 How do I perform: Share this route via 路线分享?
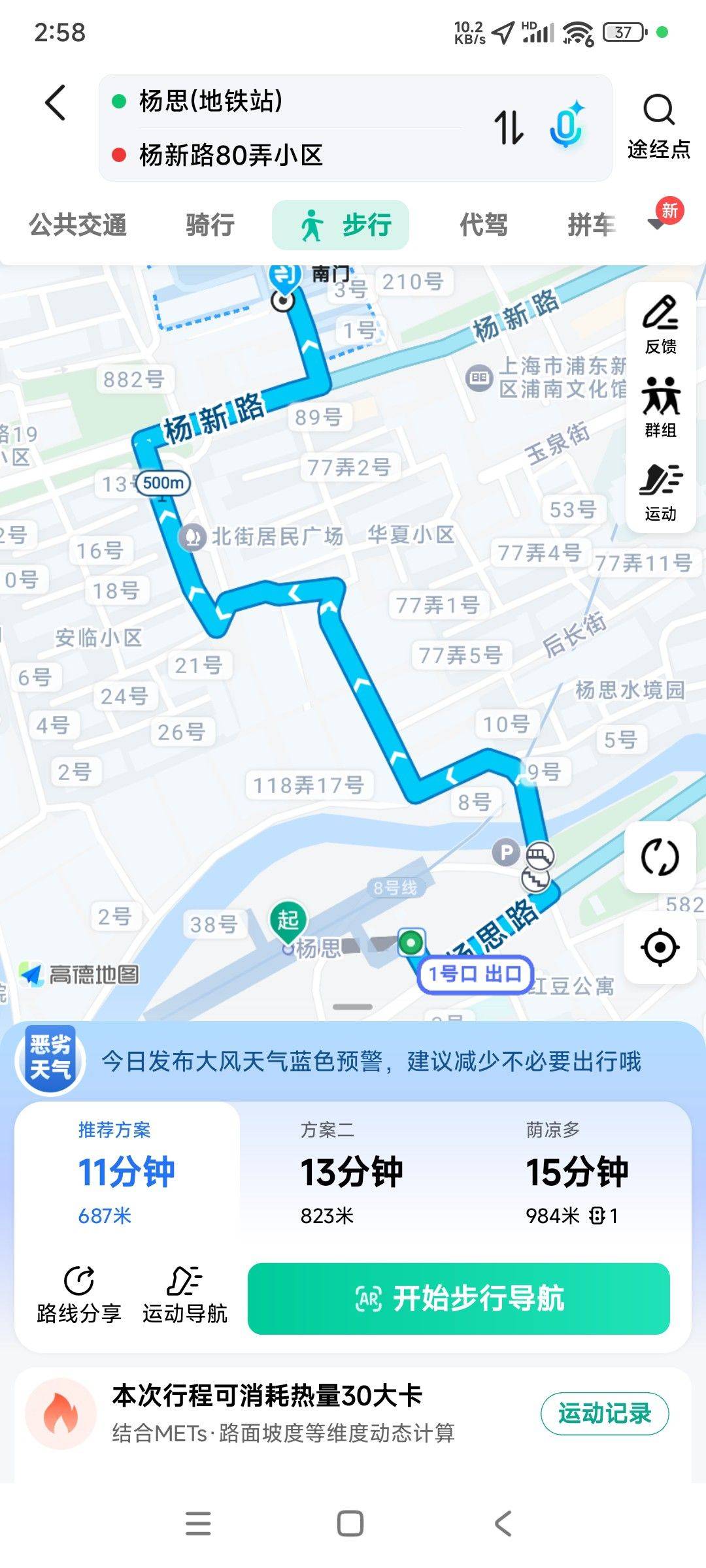point(79,1295)
